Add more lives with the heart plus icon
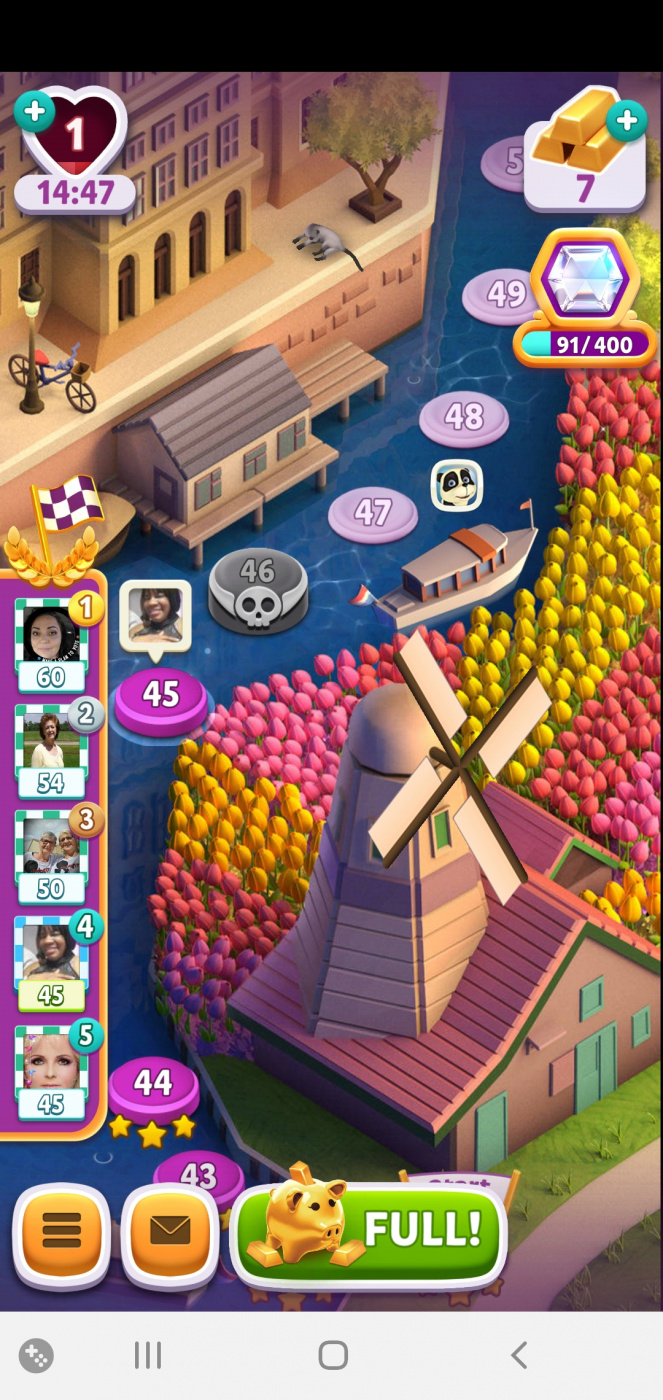This screenshot has height=1400, width=663. coord(34,111)
